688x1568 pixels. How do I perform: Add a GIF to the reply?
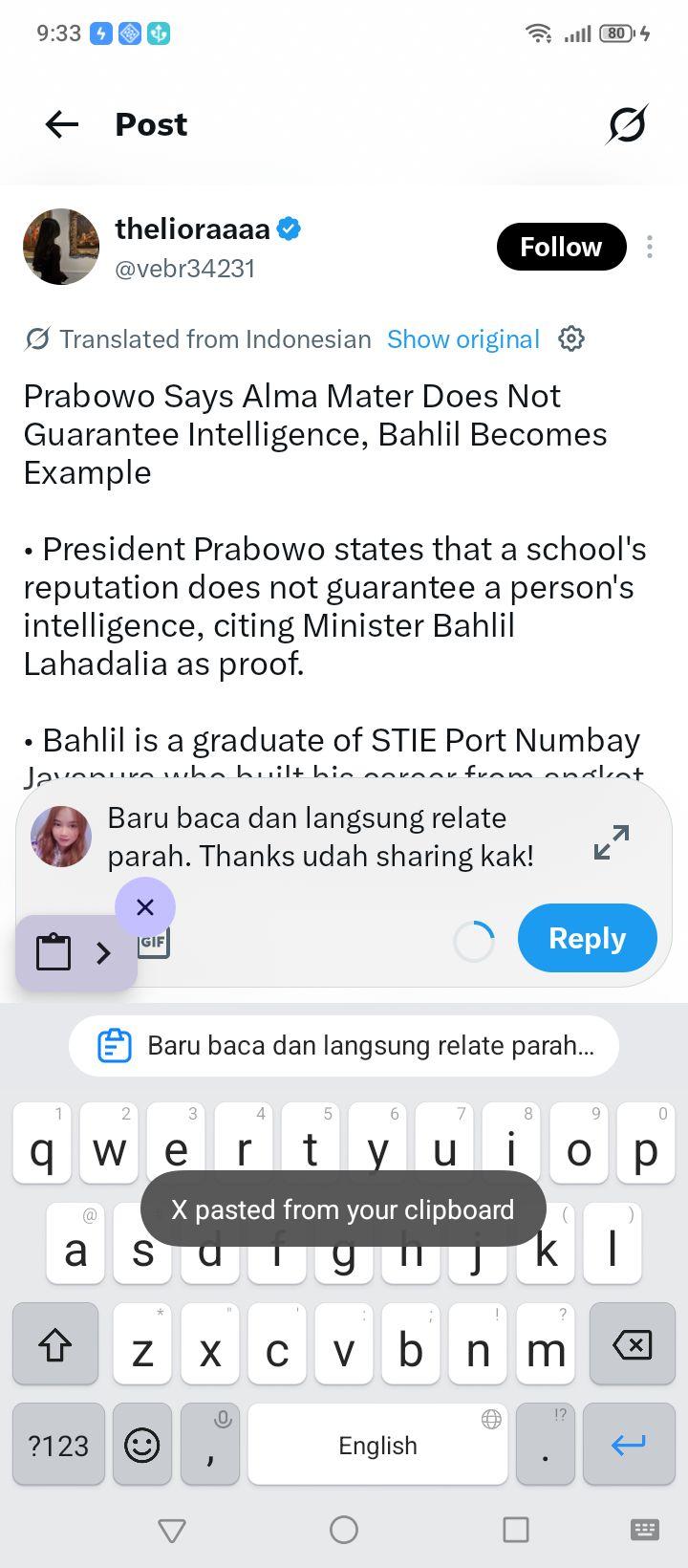tap(153, 942)
